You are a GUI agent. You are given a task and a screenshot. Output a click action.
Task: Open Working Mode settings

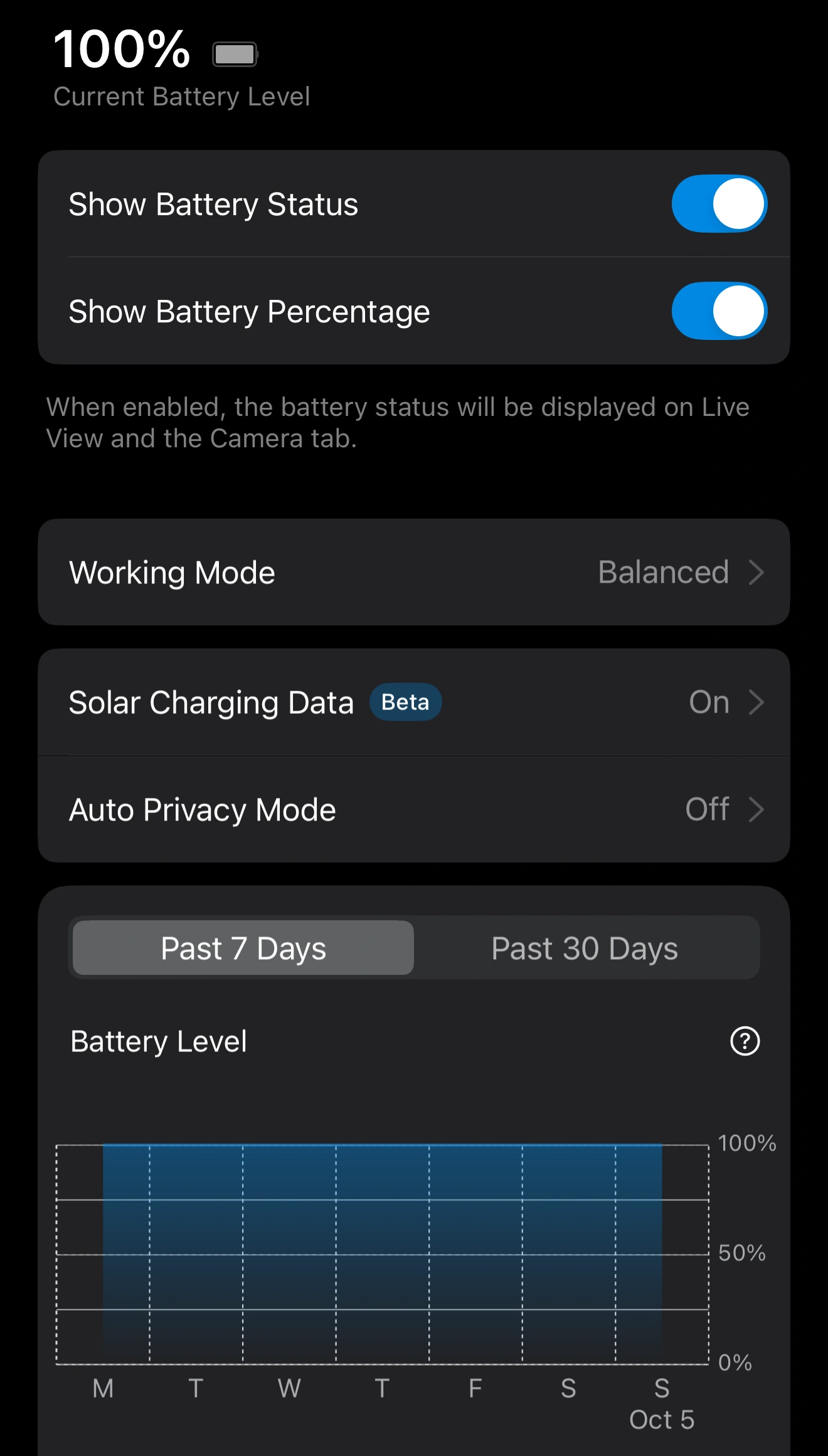tap(414, 572)
